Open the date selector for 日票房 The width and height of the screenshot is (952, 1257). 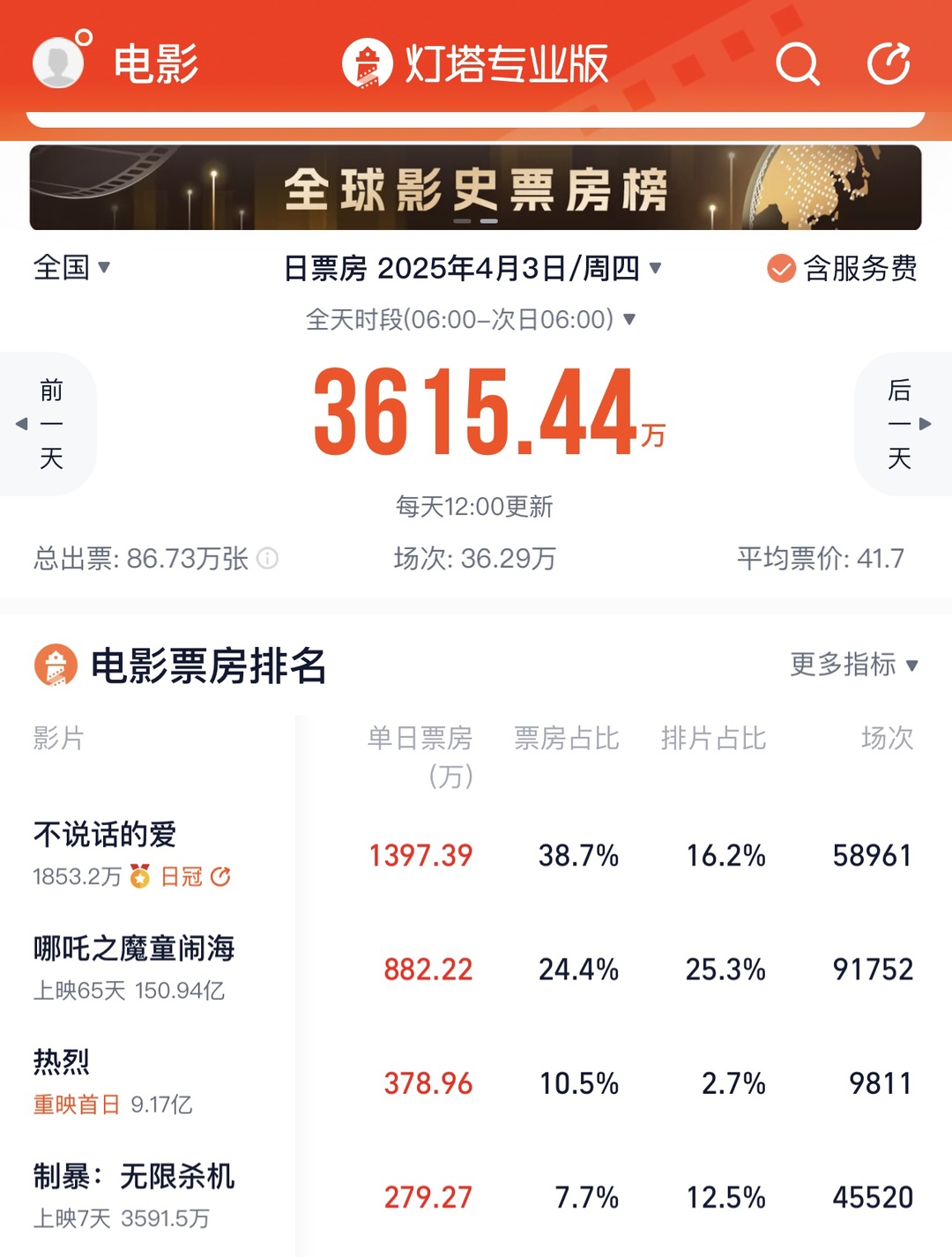tap(471, 270)
